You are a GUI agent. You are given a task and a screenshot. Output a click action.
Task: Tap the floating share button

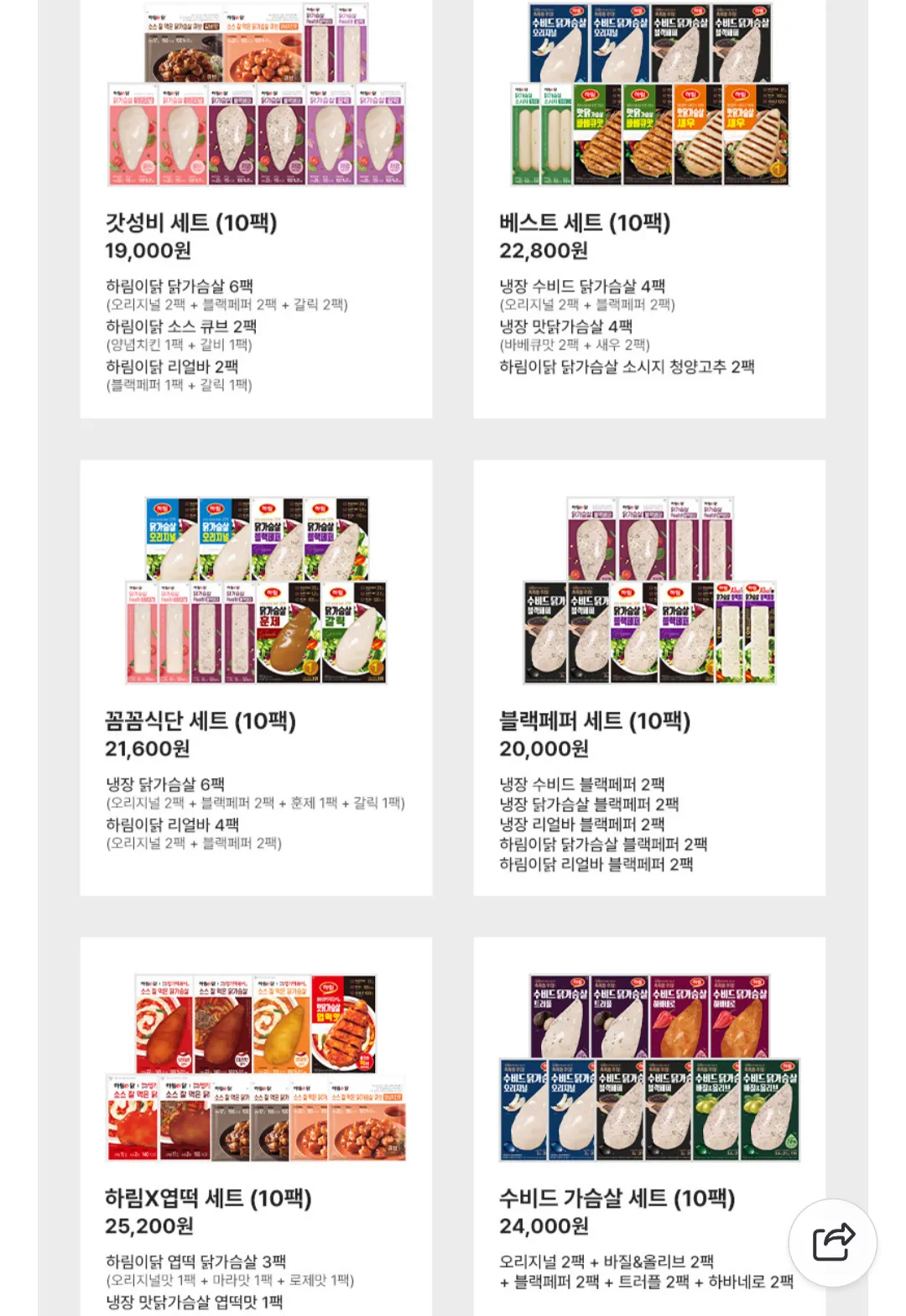(833, 1242)
